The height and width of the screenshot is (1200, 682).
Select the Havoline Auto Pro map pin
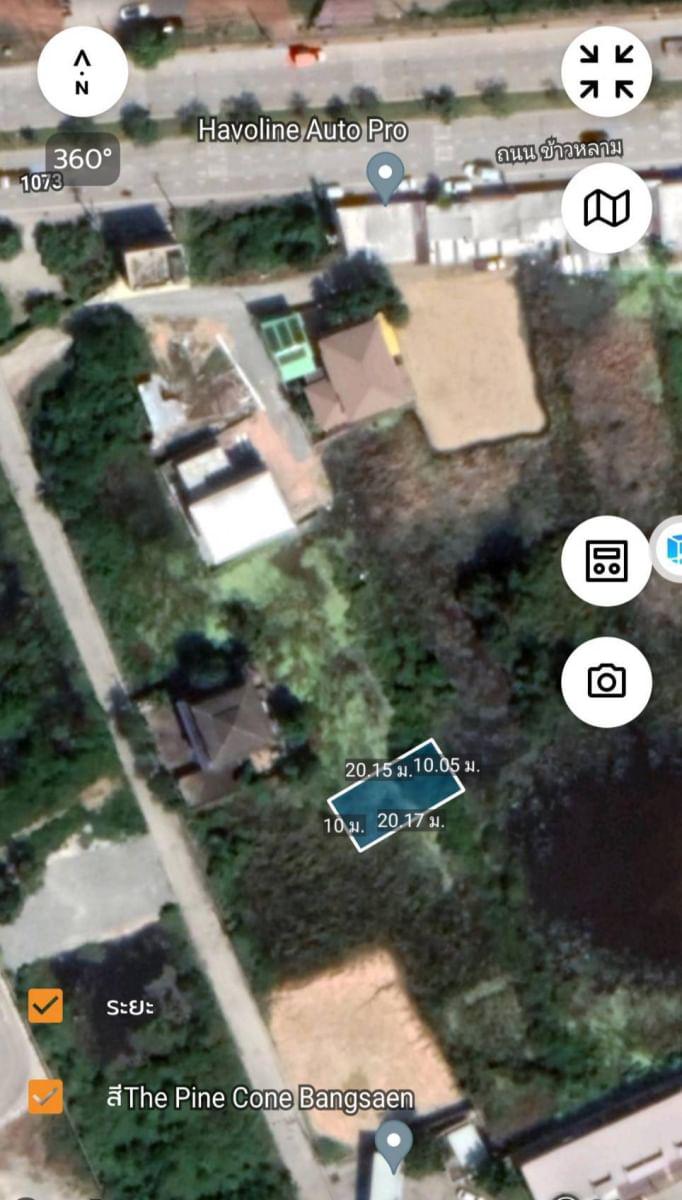point(386,178)
